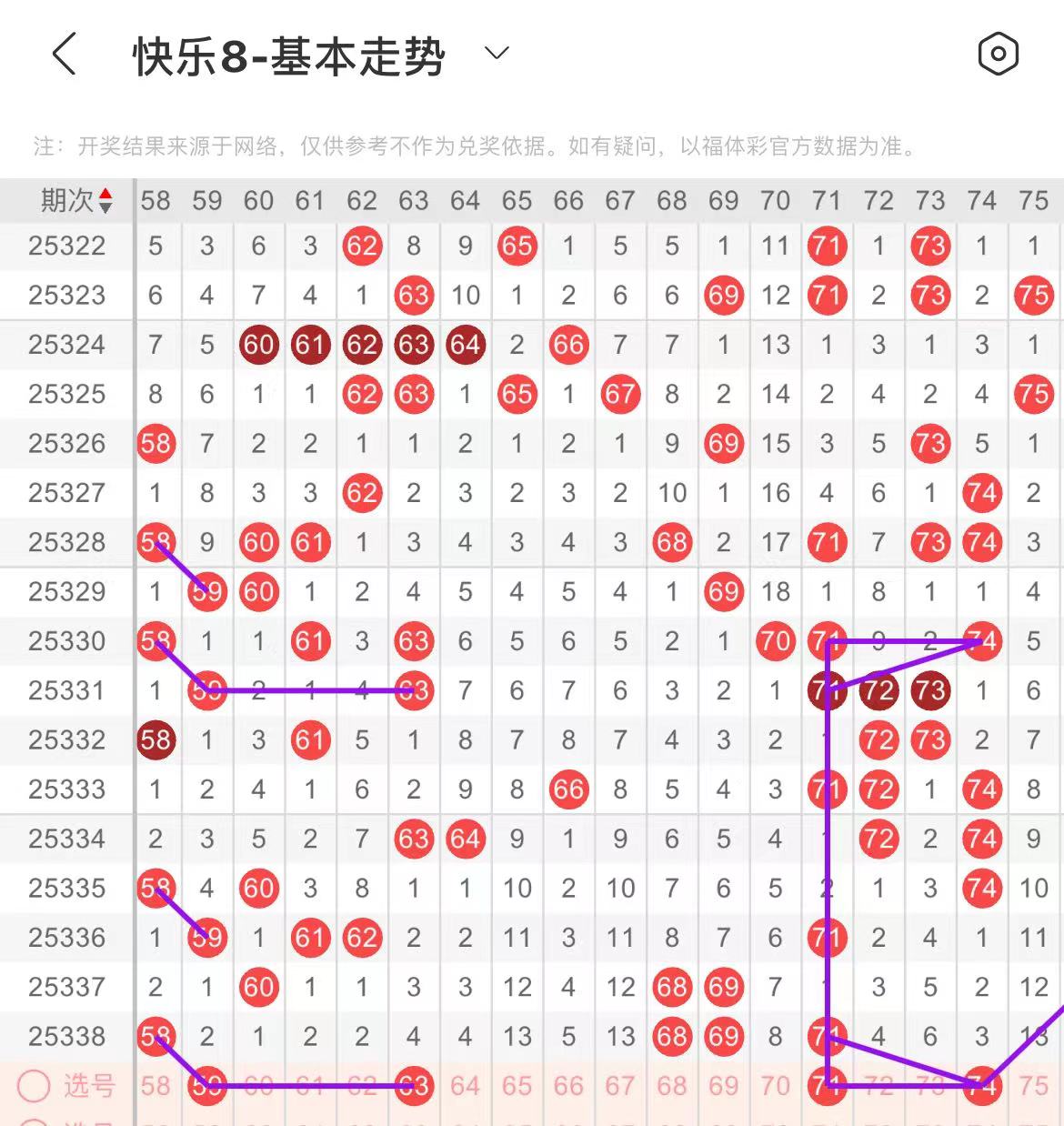Pick number 64 in the 选号 row

(x=465, y=1085)
